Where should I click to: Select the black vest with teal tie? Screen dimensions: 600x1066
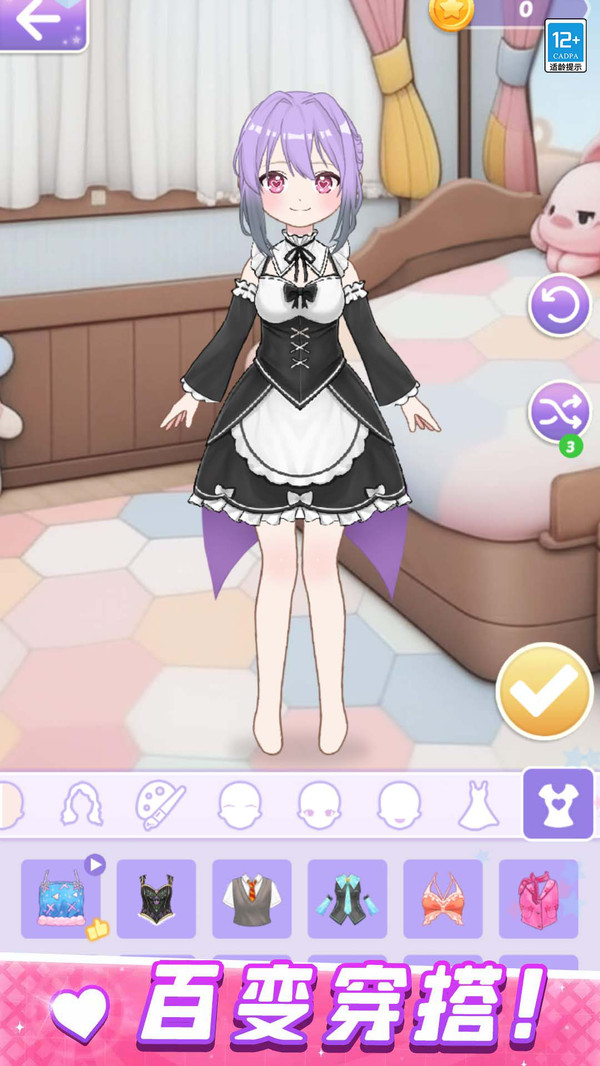click(x=347, y=899)
